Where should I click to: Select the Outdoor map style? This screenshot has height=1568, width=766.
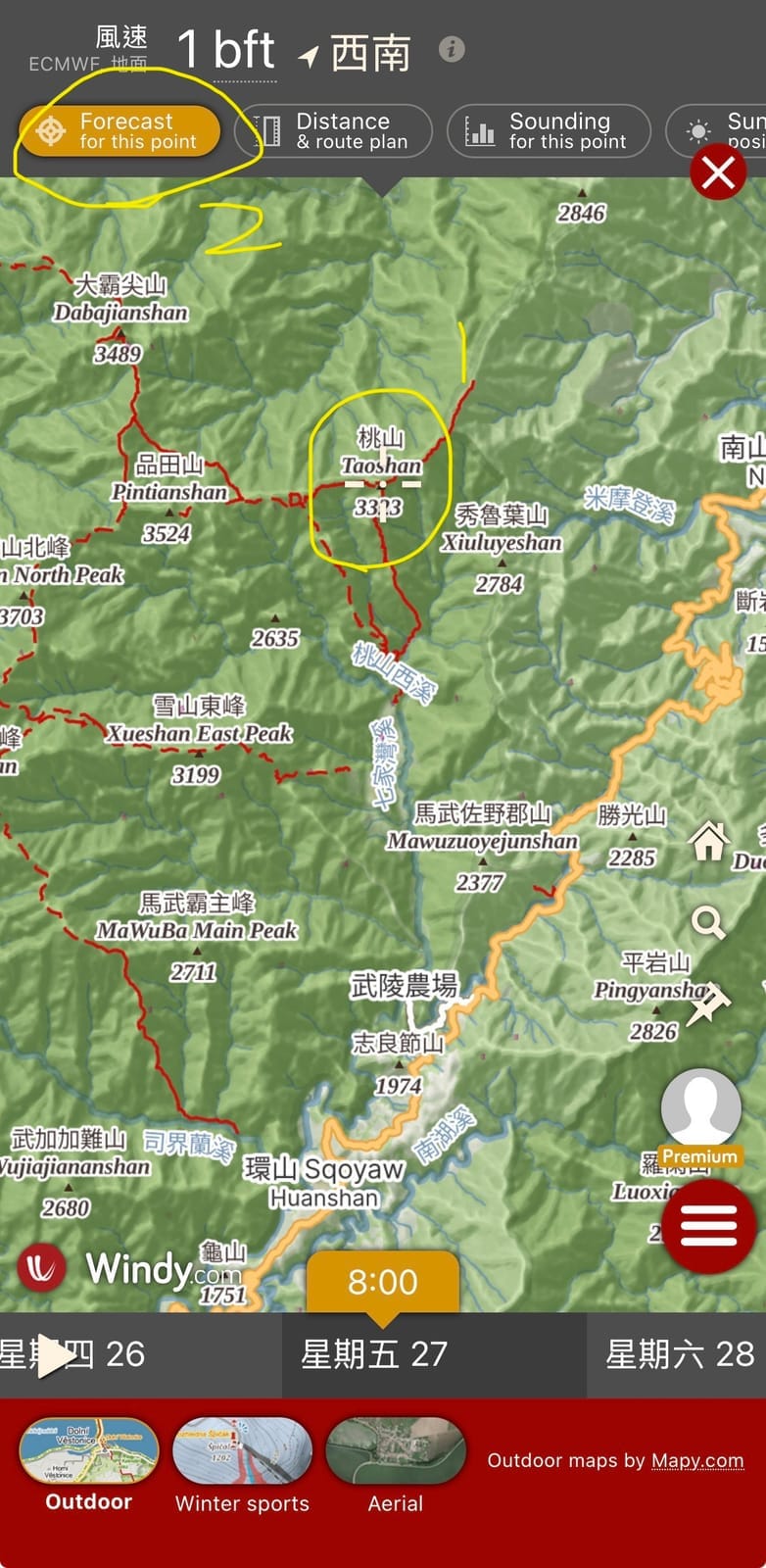click(x=88, y=1464)
